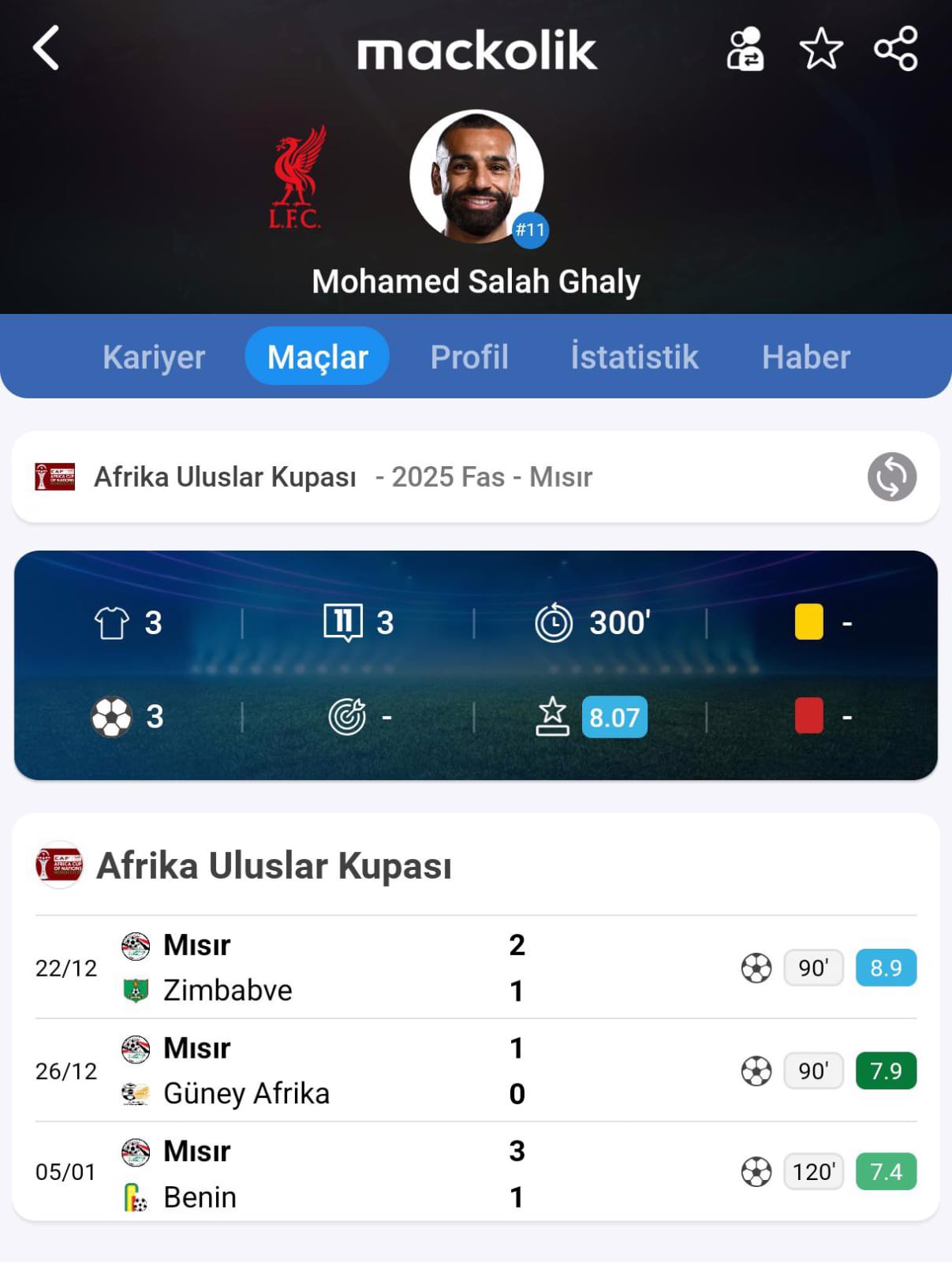Switch to the Kariyer tab
952x1262 pixels.
coord(154,357)
